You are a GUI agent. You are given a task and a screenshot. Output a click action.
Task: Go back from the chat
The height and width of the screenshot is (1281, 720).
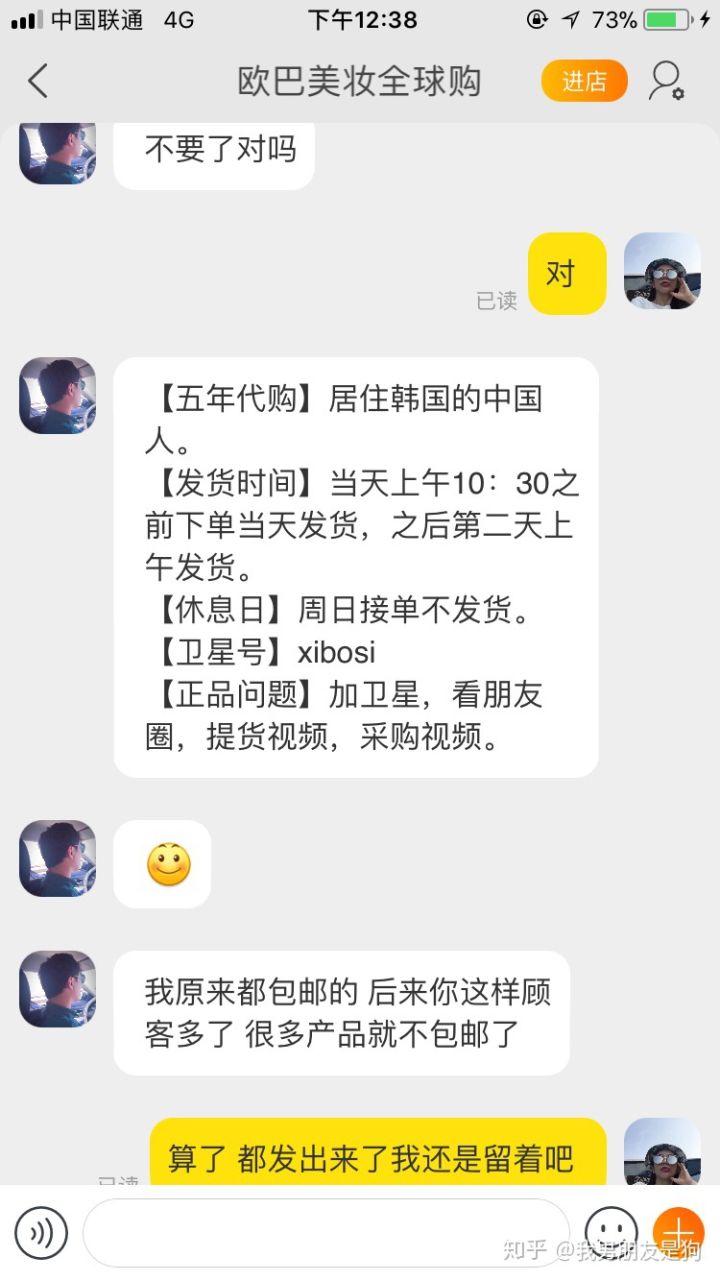pos(38,81)
